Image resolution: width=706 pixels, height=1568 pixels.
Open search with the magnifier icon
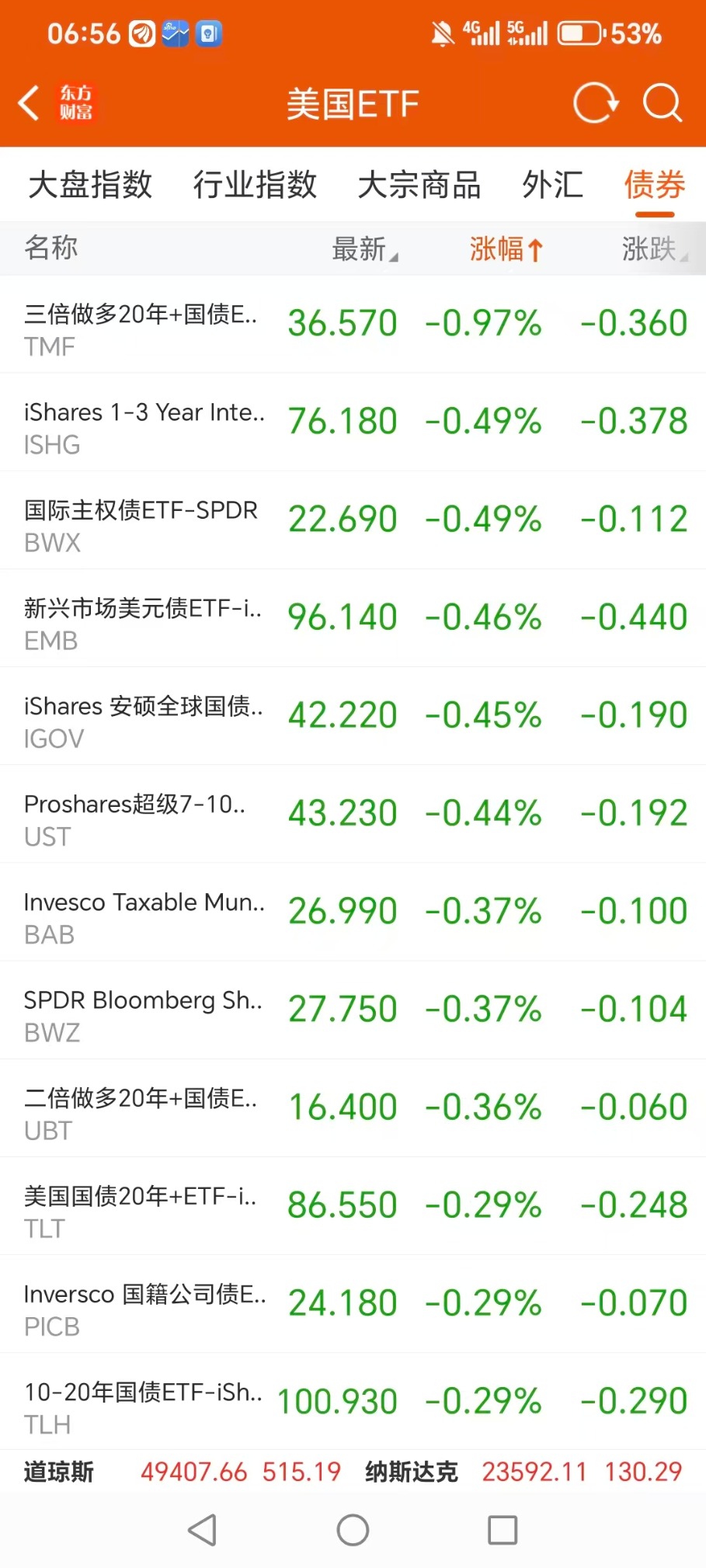click(663, 103)
